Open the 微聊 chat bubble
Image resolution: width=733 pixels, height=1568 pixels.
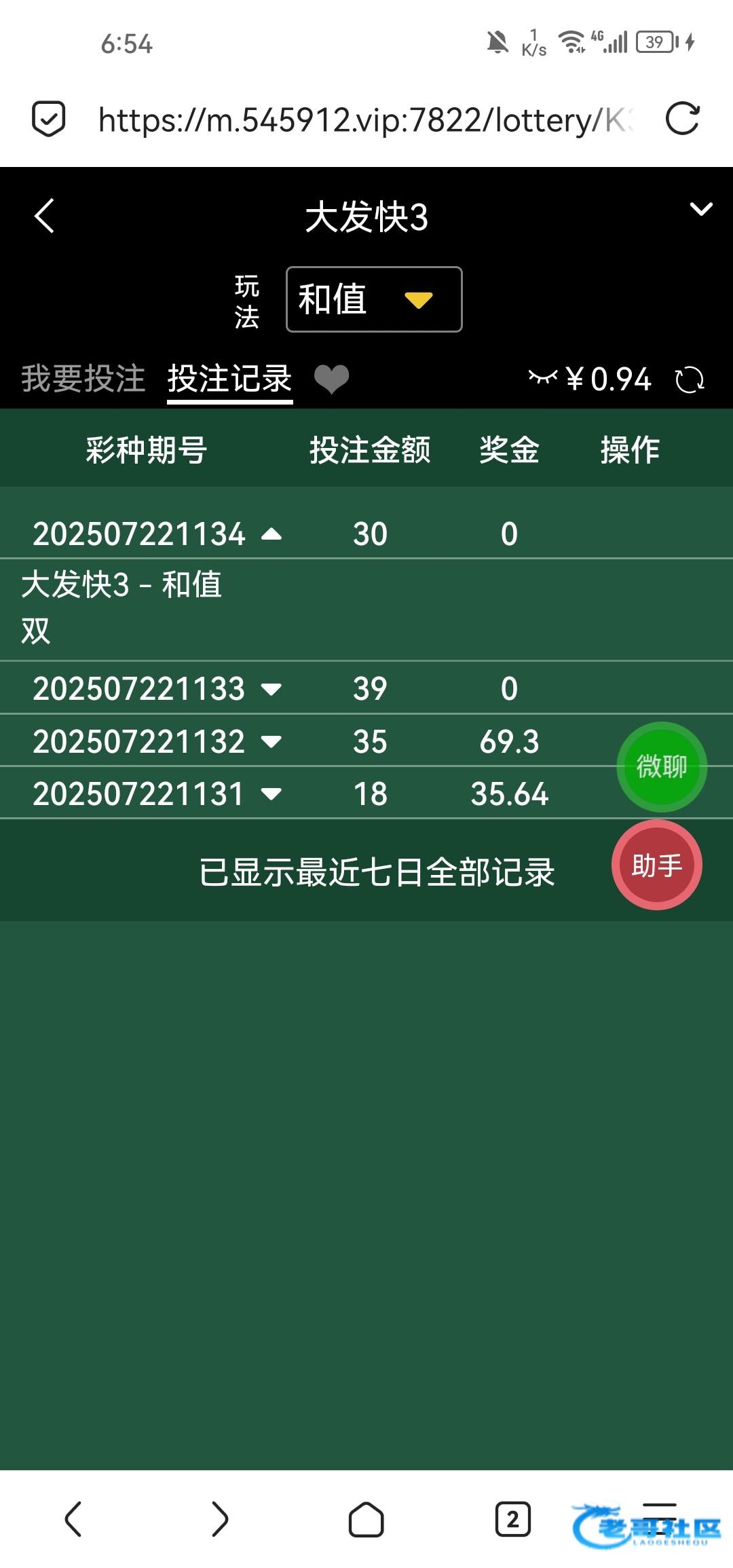coord(661,767)
